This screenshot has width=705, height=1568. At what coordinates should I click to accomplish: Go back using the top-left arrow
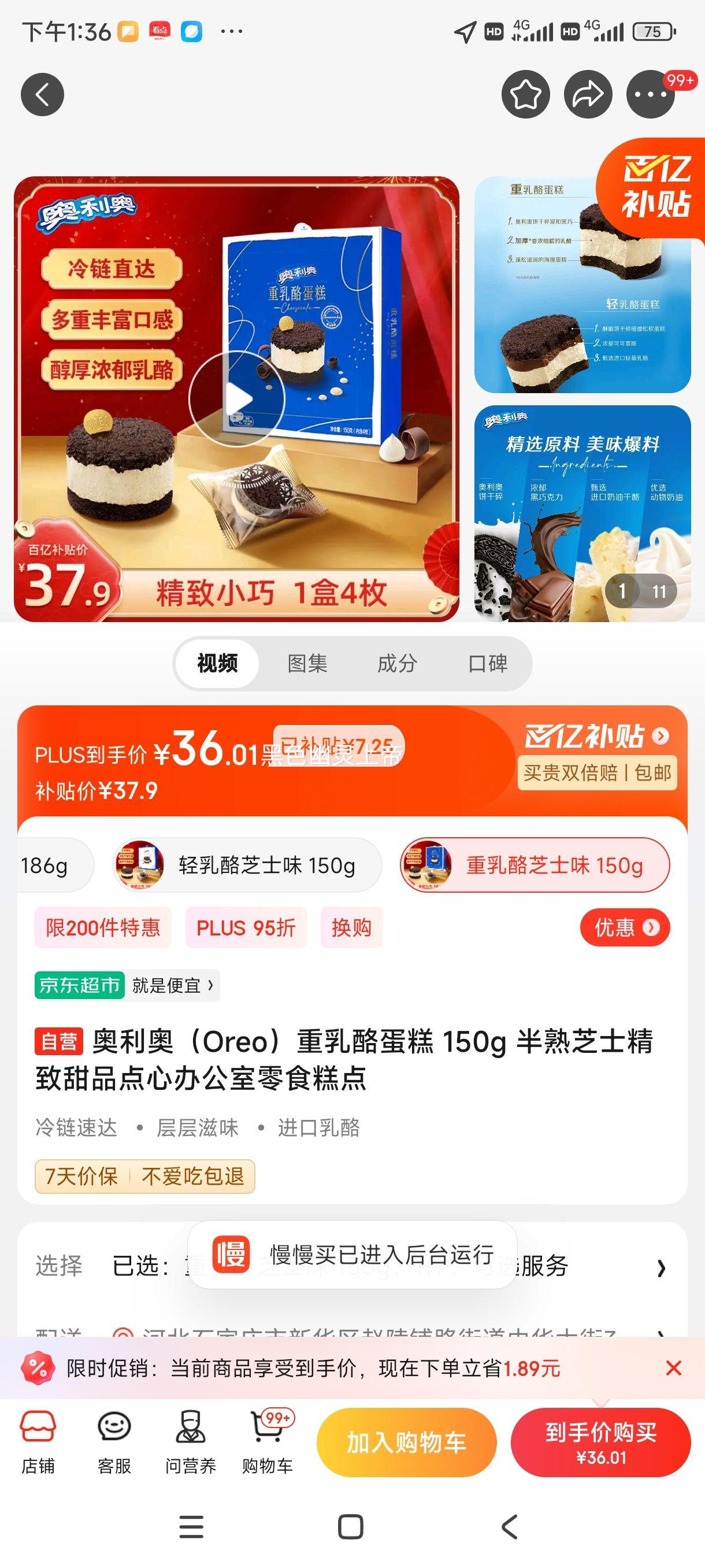(x=42, y=94)
